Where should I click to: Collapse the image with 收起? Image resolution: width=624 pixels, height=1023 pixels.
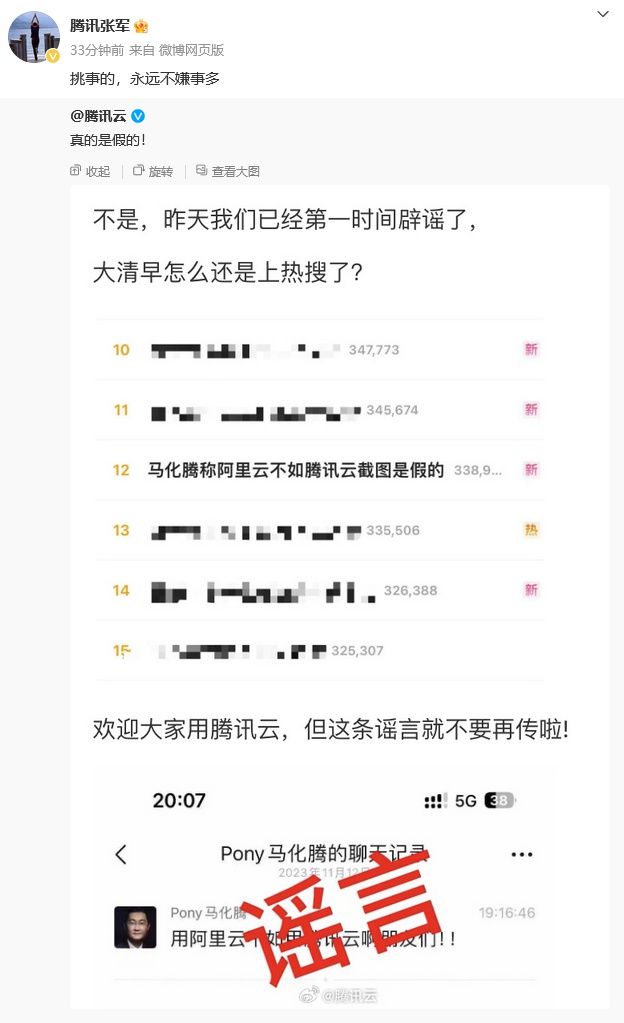click(90, 171)
